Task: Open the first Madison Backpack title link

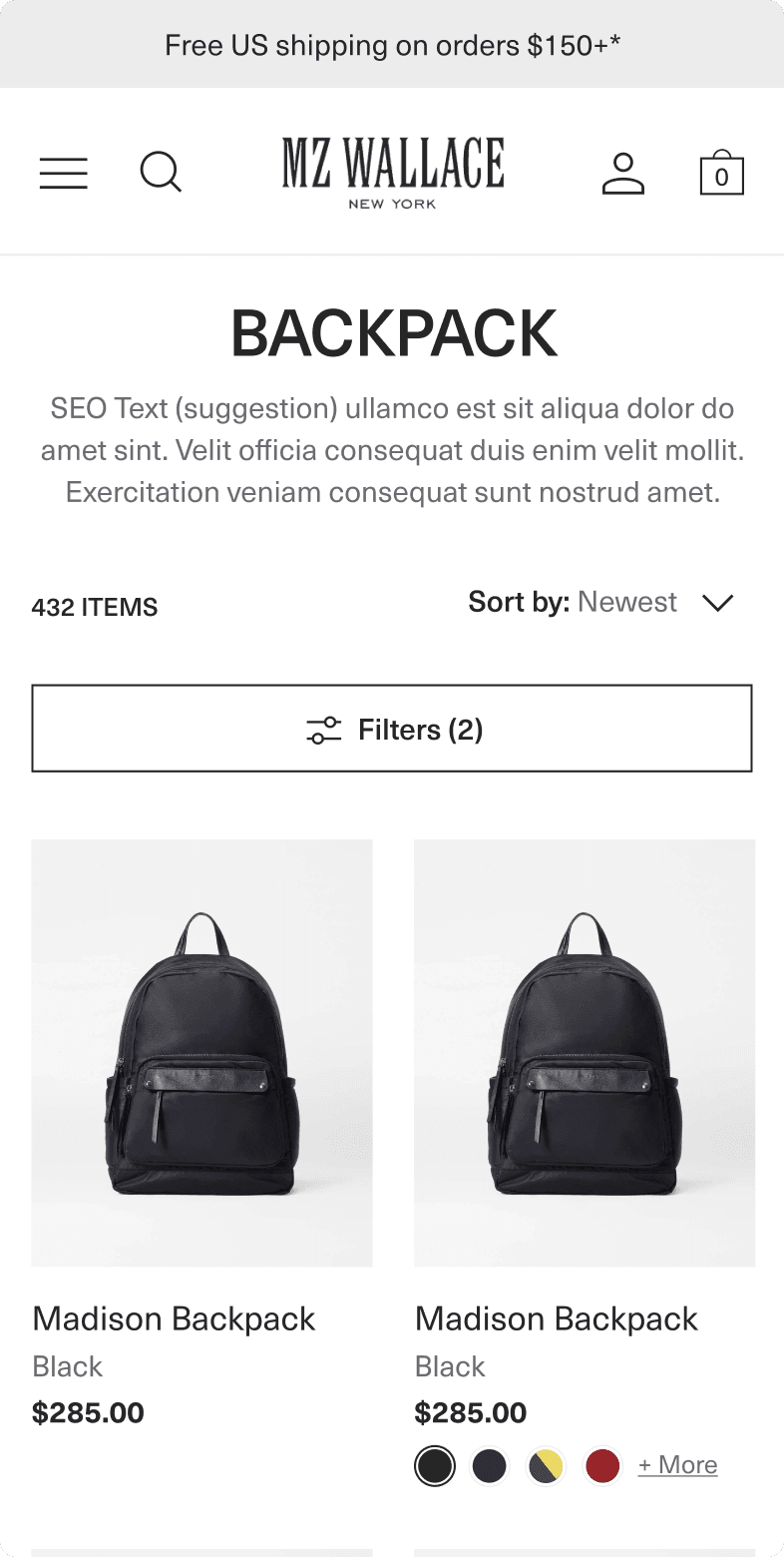Action: (174, 1318)
